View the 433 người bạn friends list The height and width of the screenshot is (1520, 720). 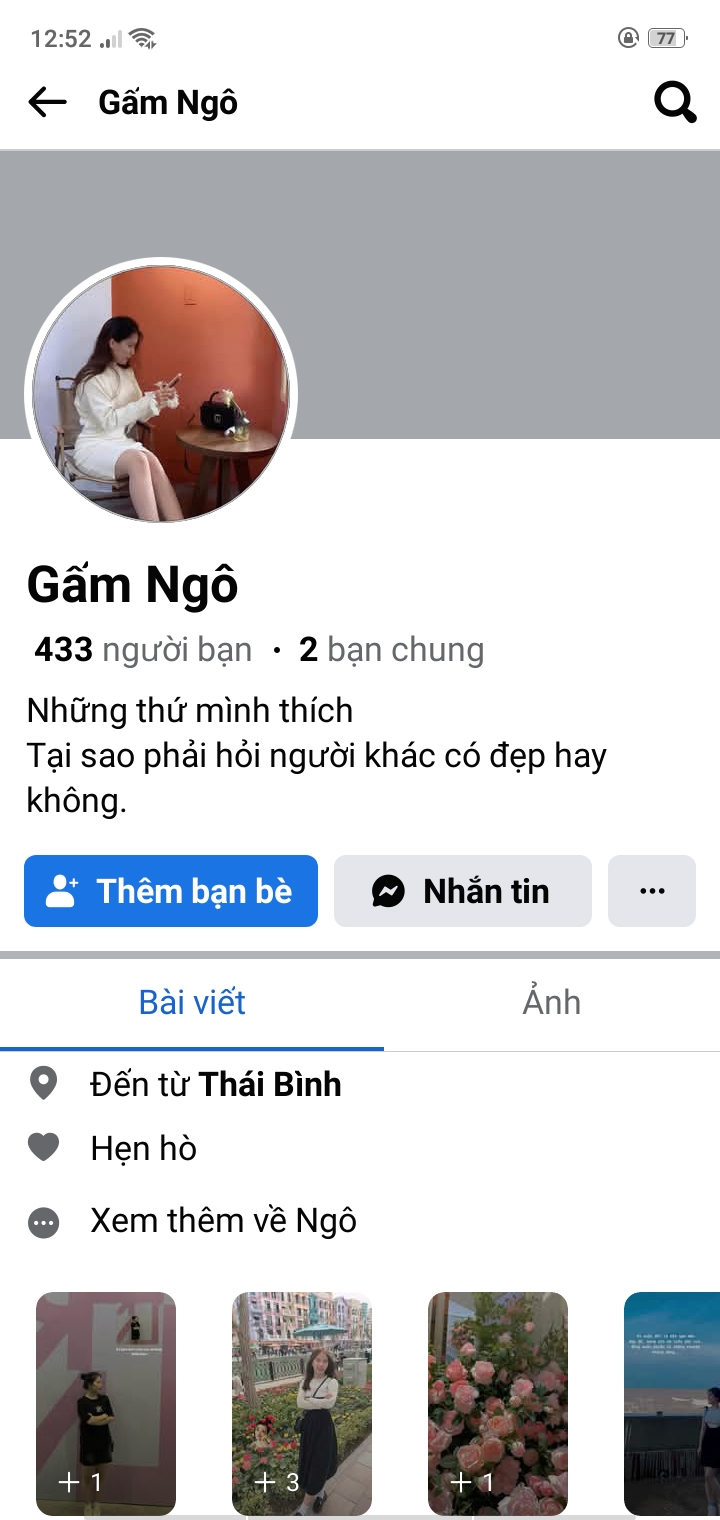click(x=143, y=650)
